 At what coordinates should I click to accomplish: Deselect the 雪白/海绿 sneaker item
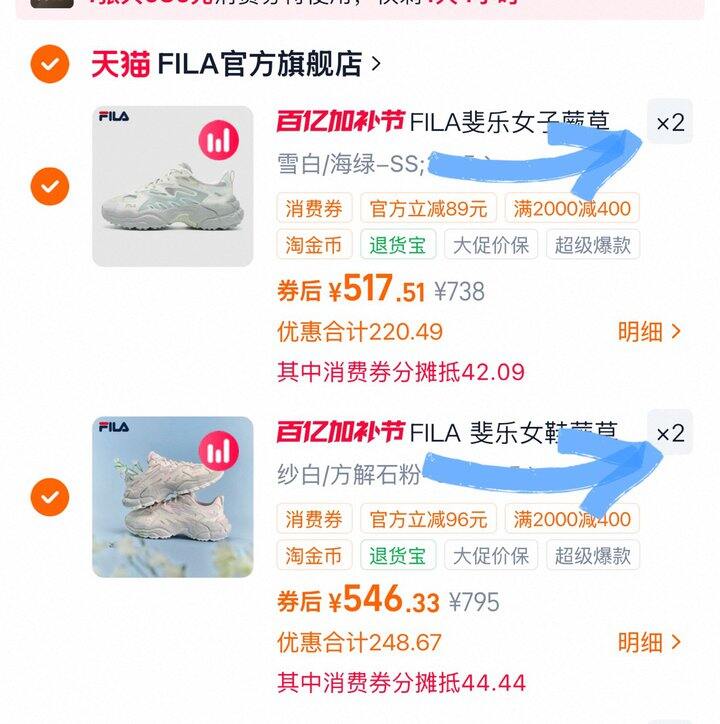pos(49,186)
